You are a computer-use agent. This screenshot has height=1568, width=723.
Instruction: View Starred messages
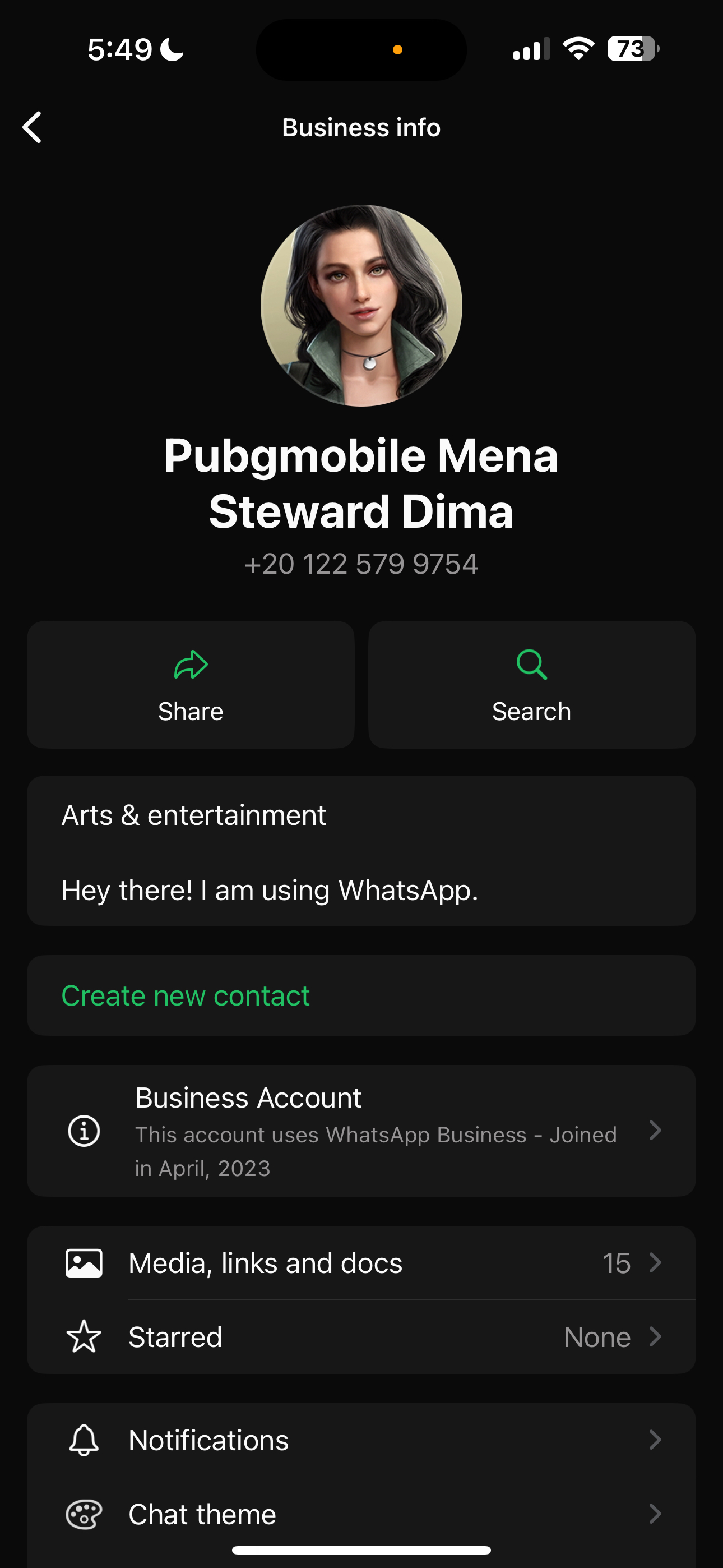pos(361,1338)
